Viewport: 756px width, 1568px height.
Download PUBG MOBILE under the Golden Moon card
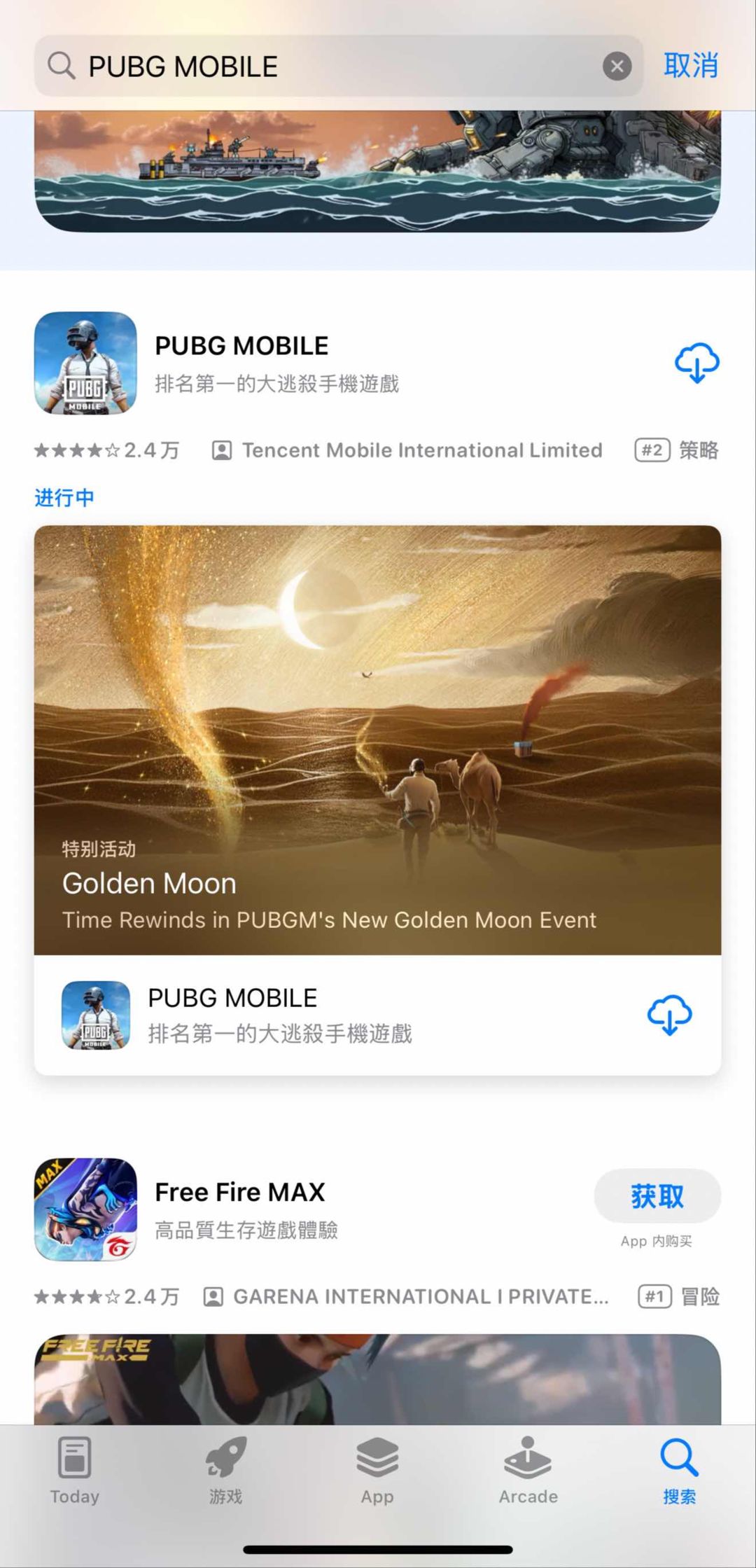coord(669,1014)
